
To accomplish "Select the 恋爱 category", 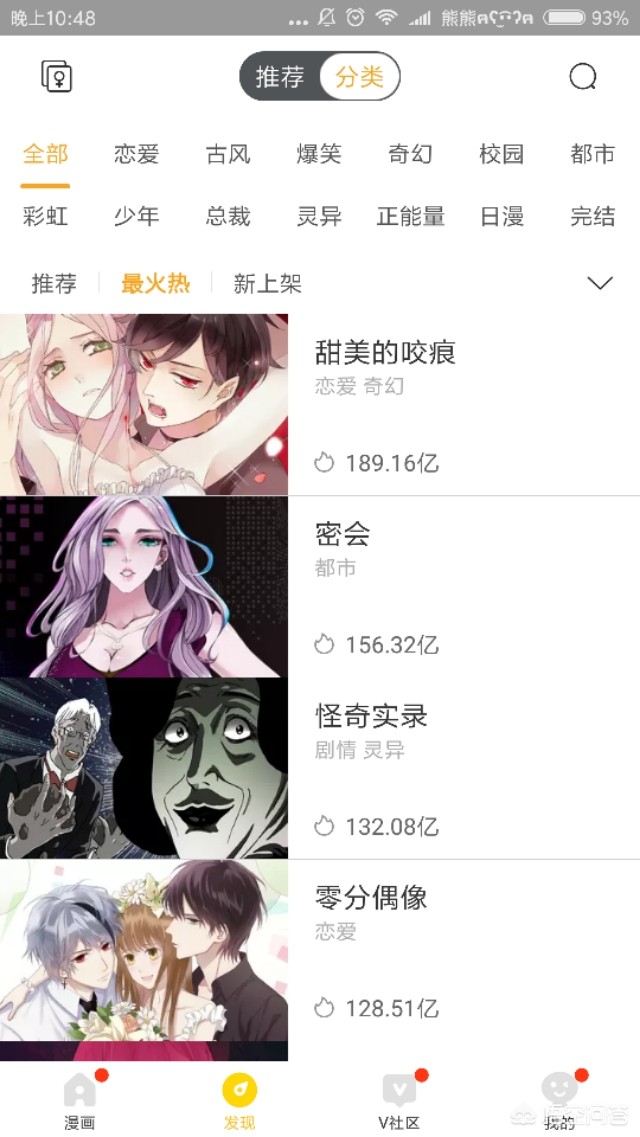I will [x=137, y=154].
